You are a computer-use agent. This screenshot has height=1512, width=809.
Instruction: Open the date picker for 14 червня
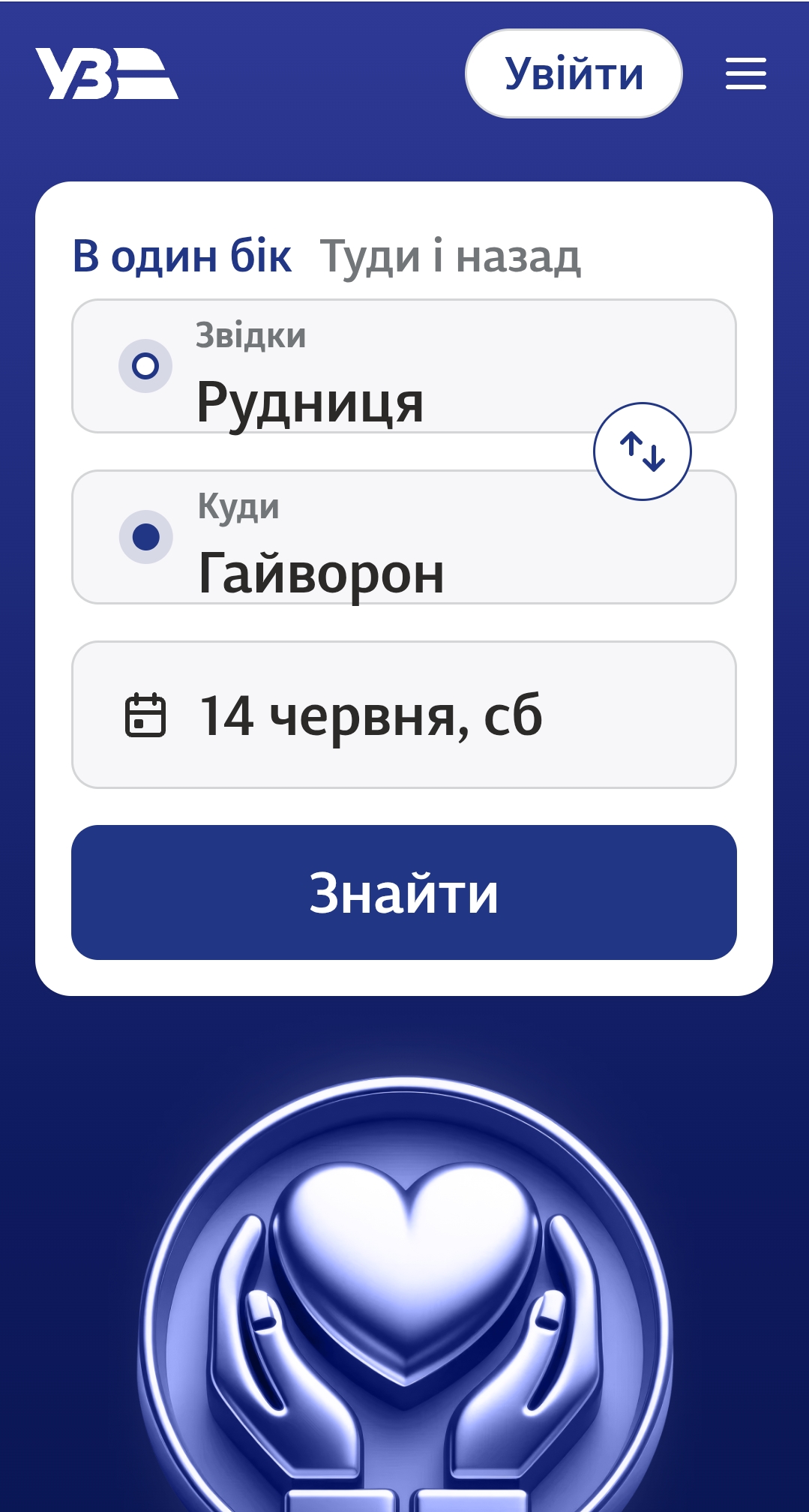coord(403,715)
